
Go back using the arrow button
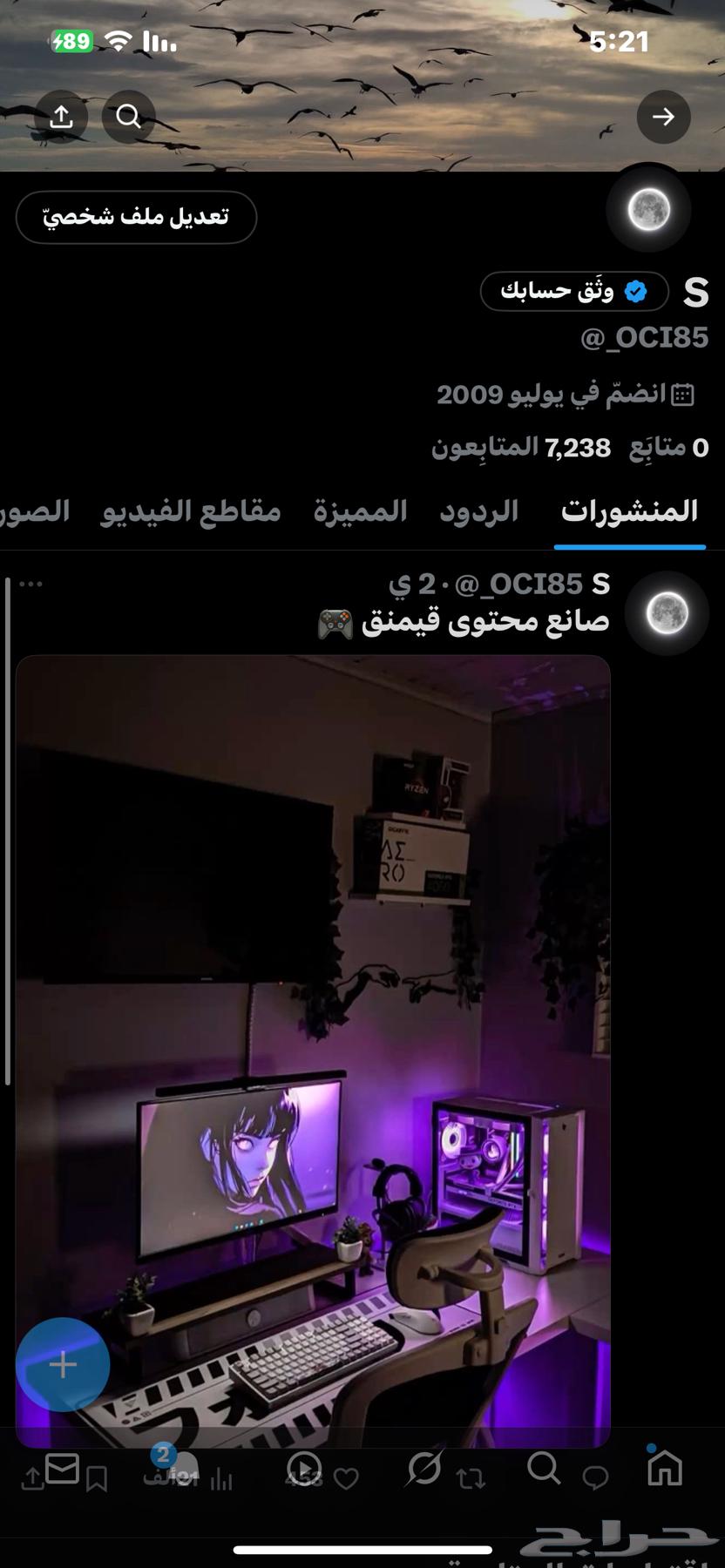[663, 117]
